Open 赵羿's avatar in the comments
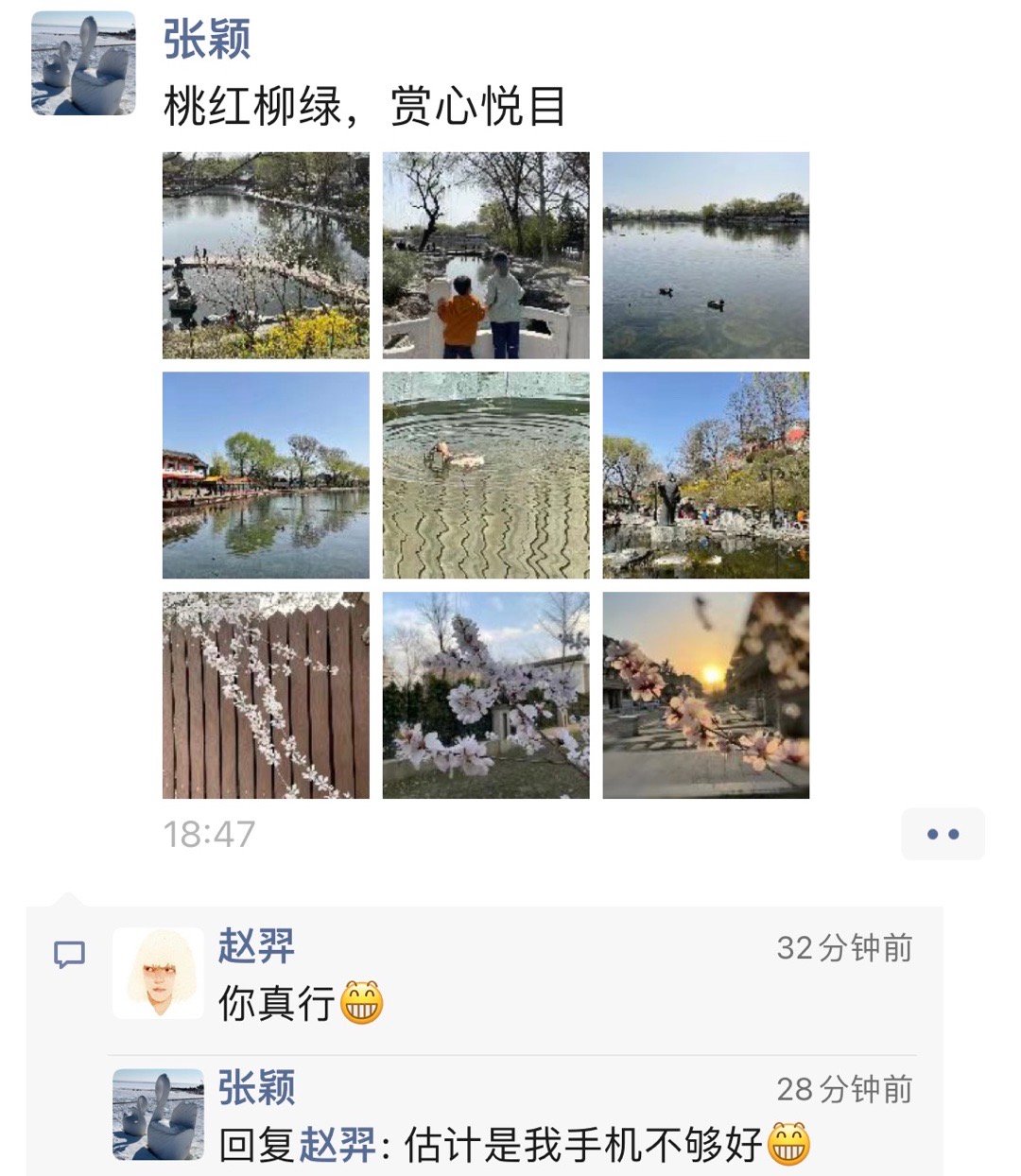 coord(158,973)
